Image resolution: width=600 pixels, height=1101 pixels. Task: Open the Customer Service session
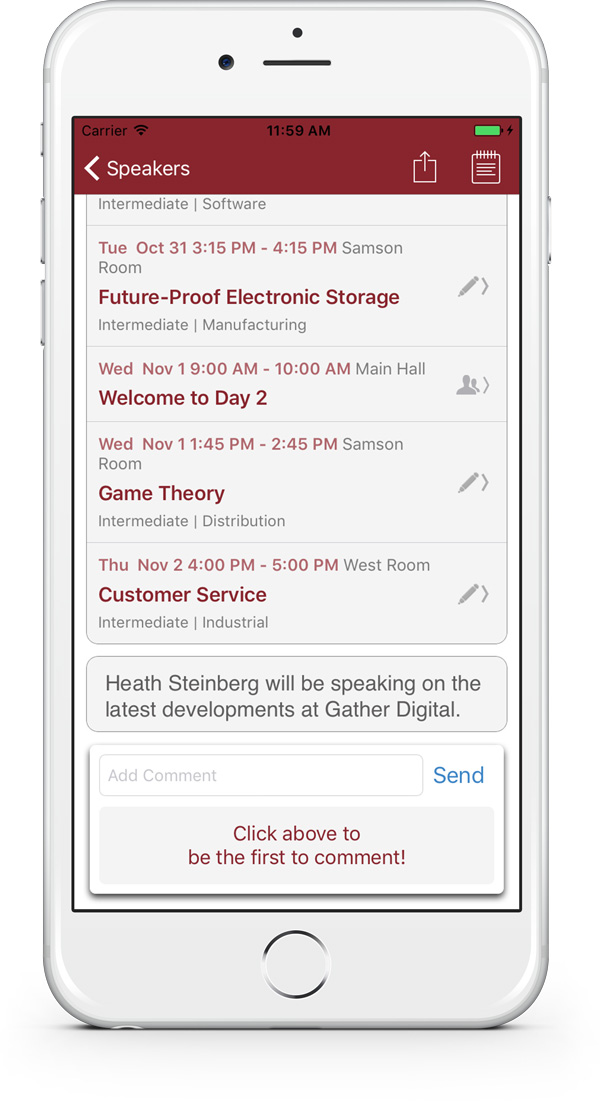296,593
